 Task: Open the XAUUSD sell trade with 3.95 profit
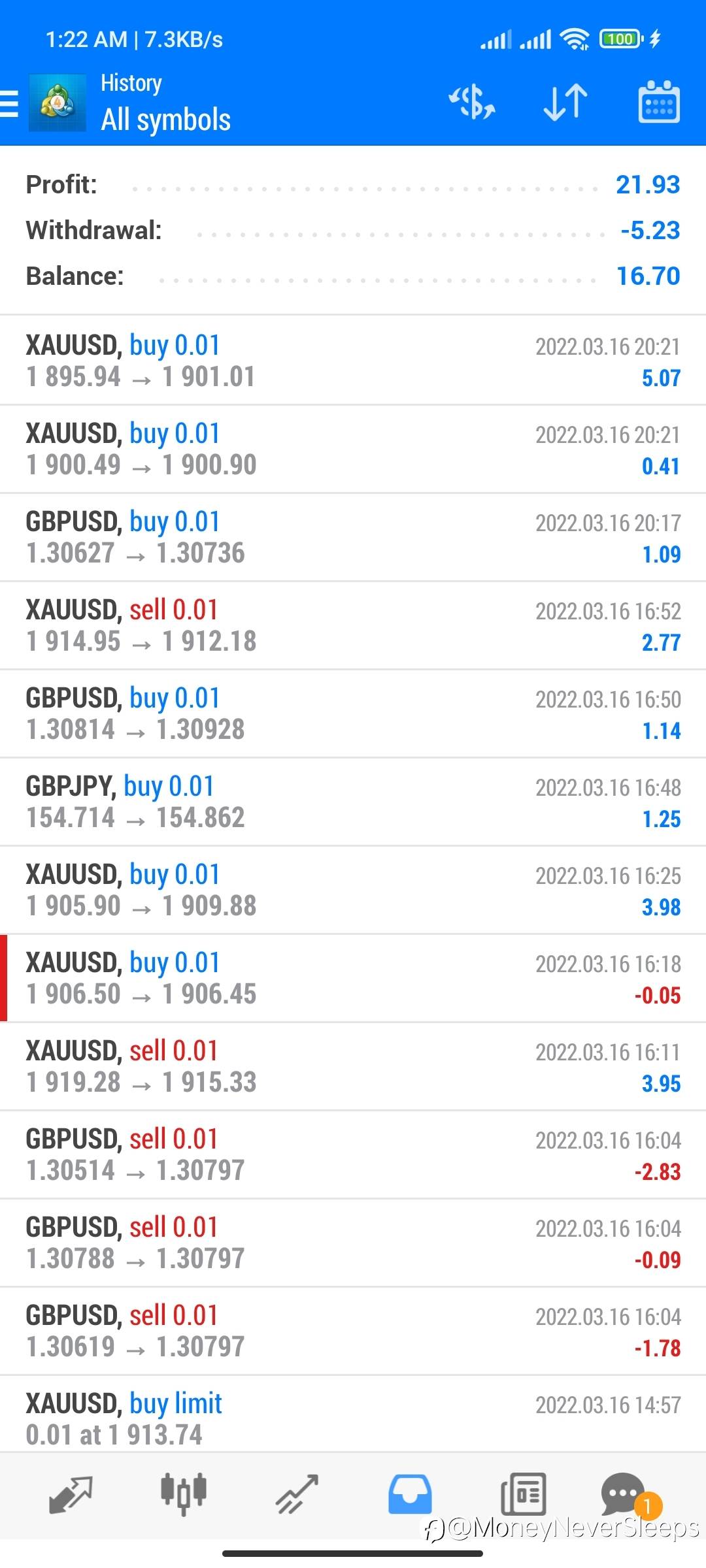point(353,1066)
